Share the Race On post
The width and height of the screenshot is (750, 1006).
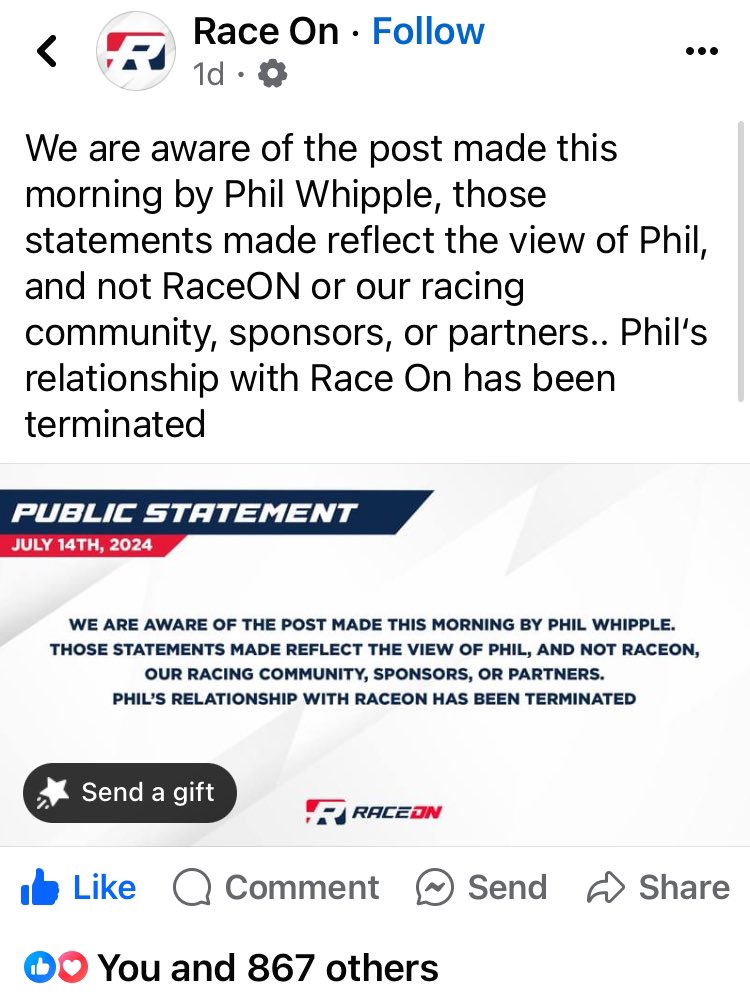[658, 887]
